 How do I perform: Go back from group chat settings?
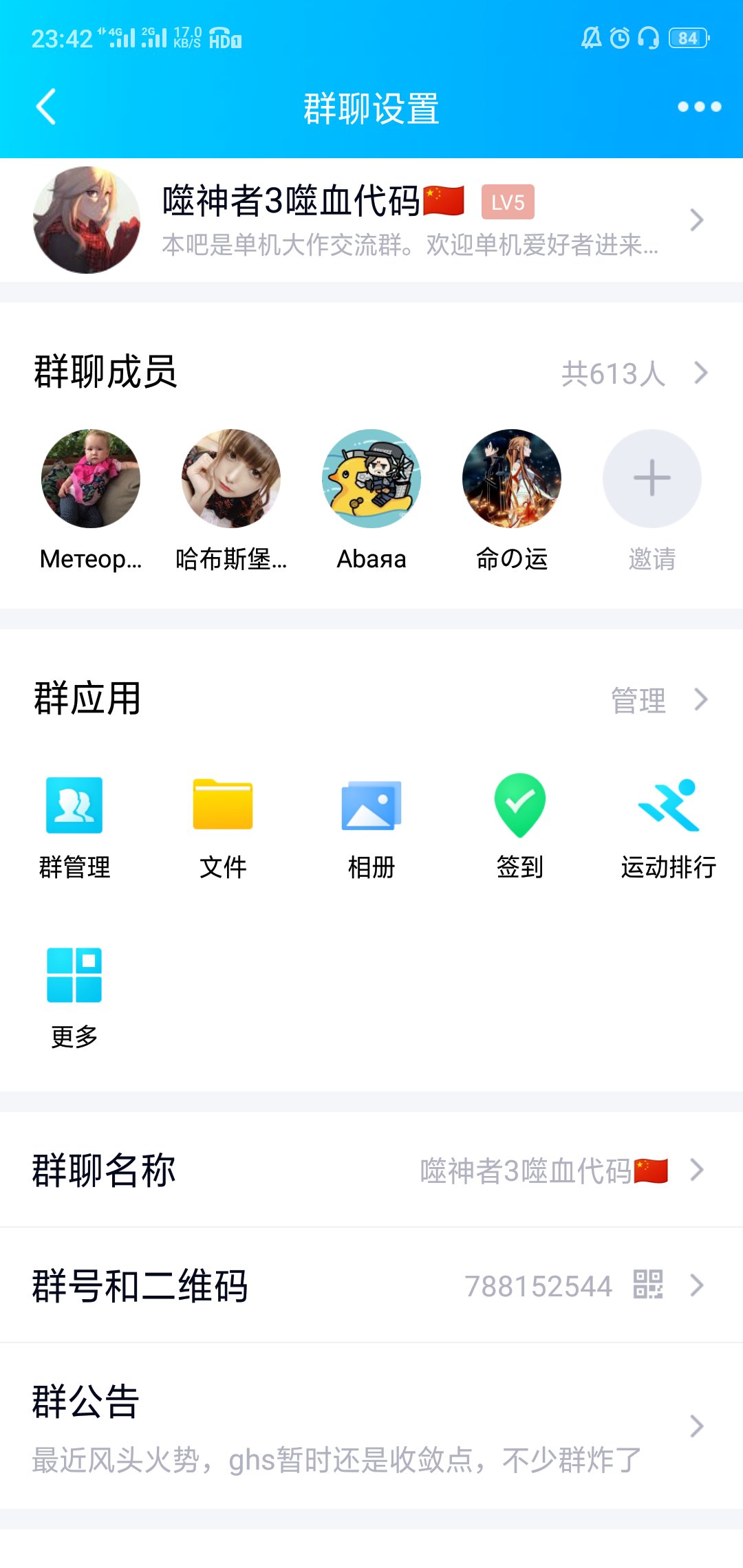[x=46, y=107]
